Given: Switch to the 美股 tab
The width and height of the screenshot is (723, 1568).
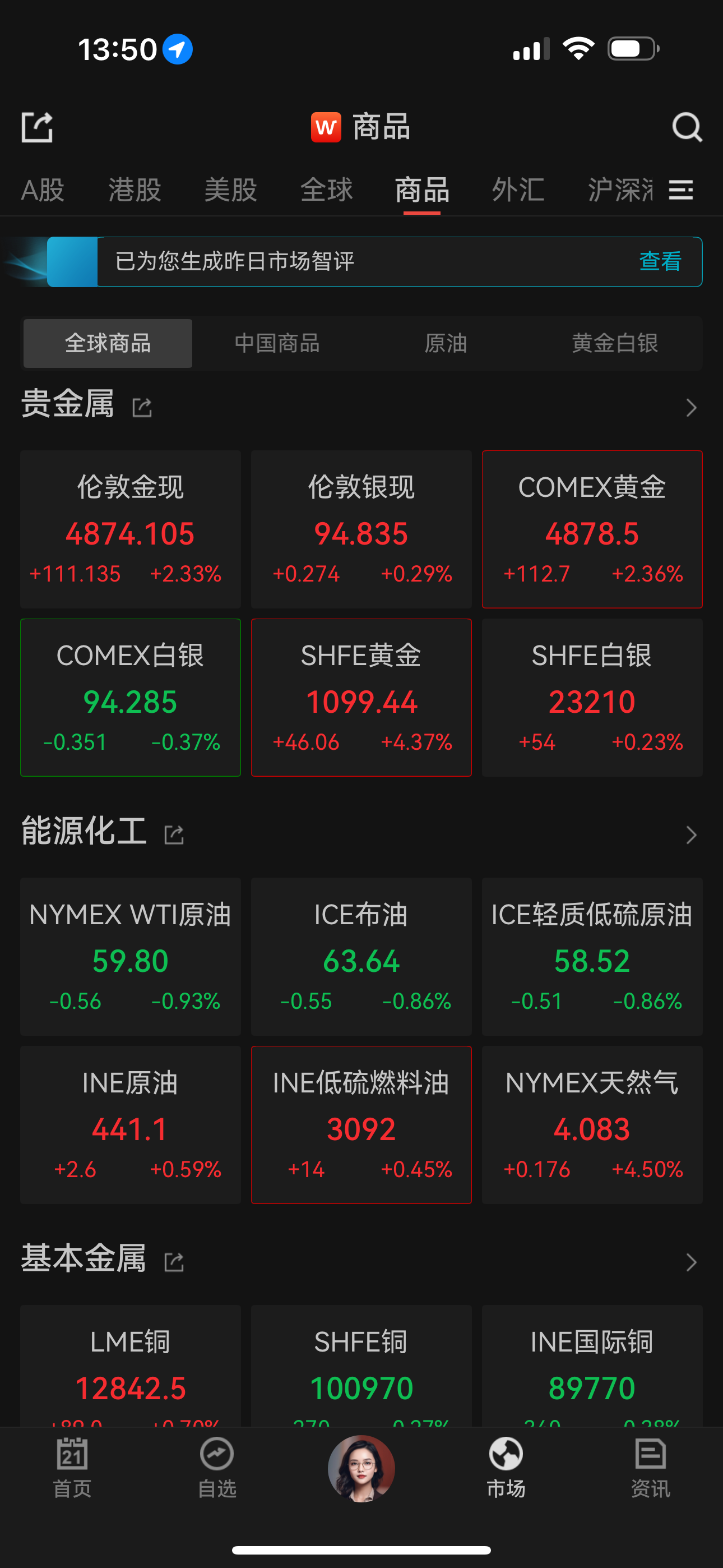Looking at the screenshot, I should coord(231,190).
